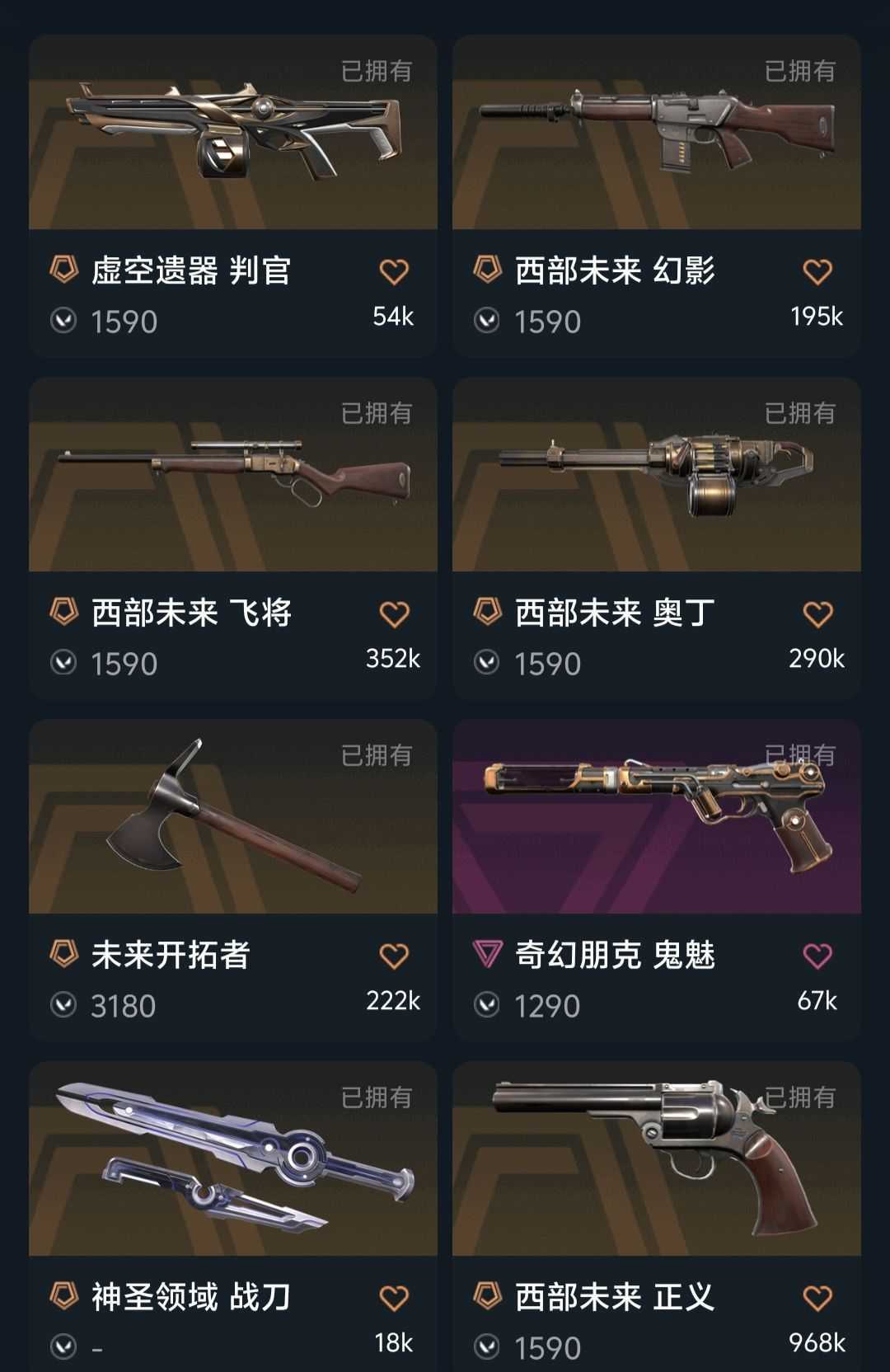Screen dimensions: 890x1372
Task: Click the tier badge of 未来开拓者
Action: pos(64,955)
